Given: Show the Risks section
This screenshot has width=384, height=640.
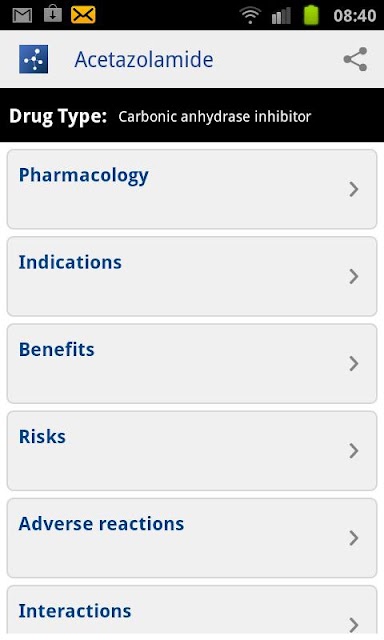Looking at the screenshot, I should pos(192,451).
